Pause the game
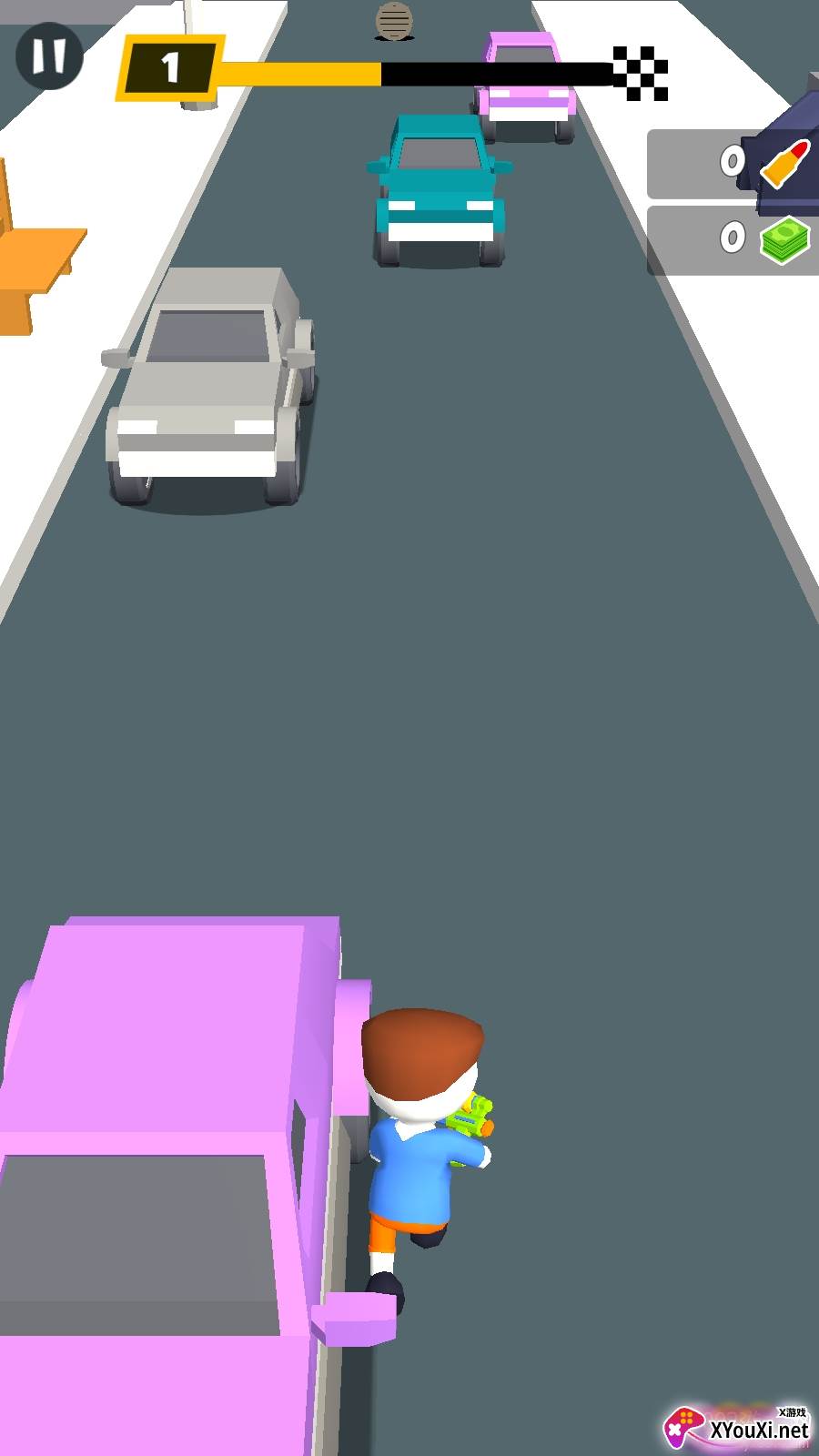Screen dimensions: 819x1456 49,56
